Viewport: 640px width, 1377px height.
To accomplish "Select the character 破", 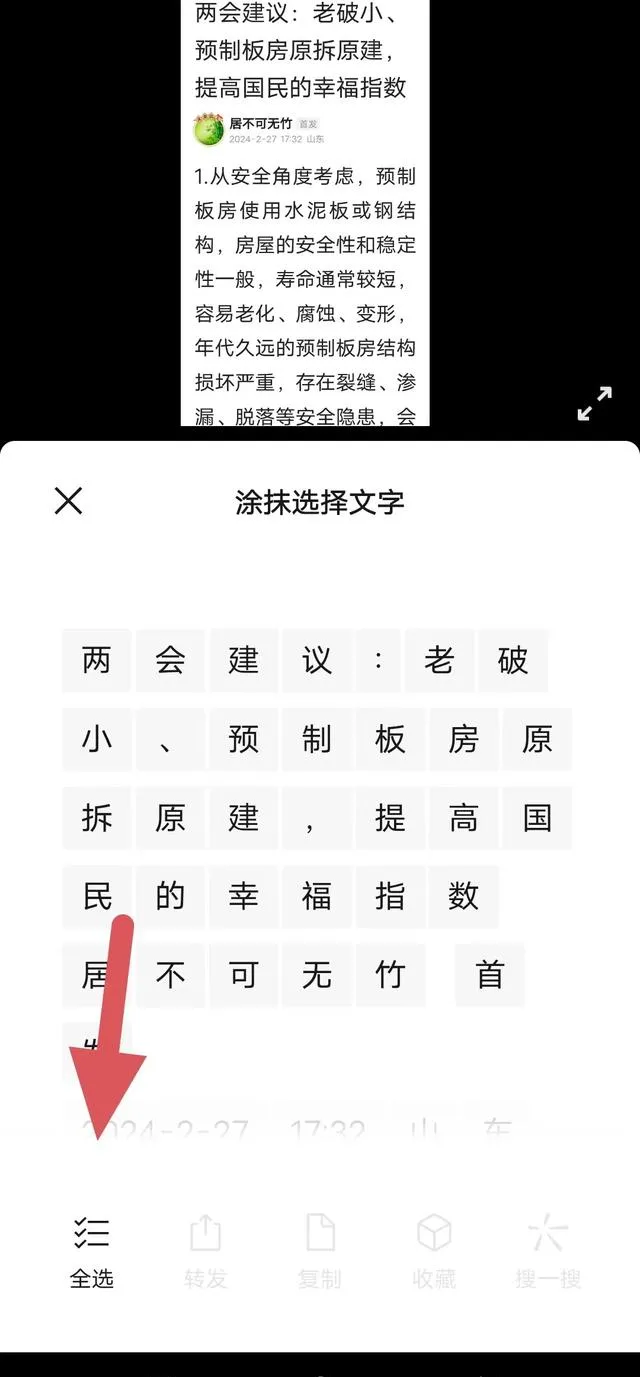I will tap(513, 661).
